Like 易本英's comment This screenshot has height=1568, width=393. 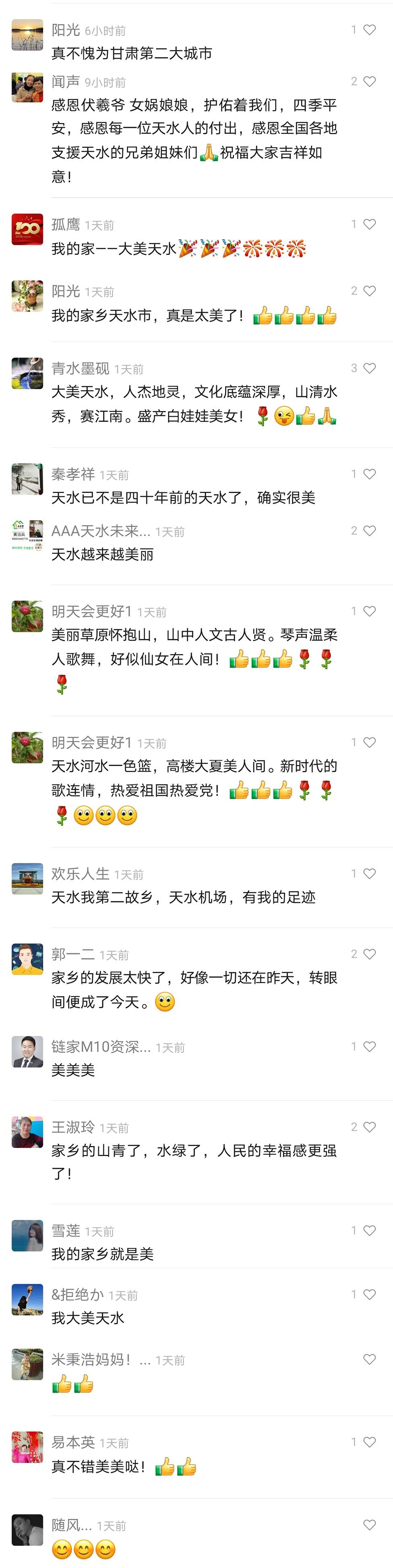[369, 1442]
